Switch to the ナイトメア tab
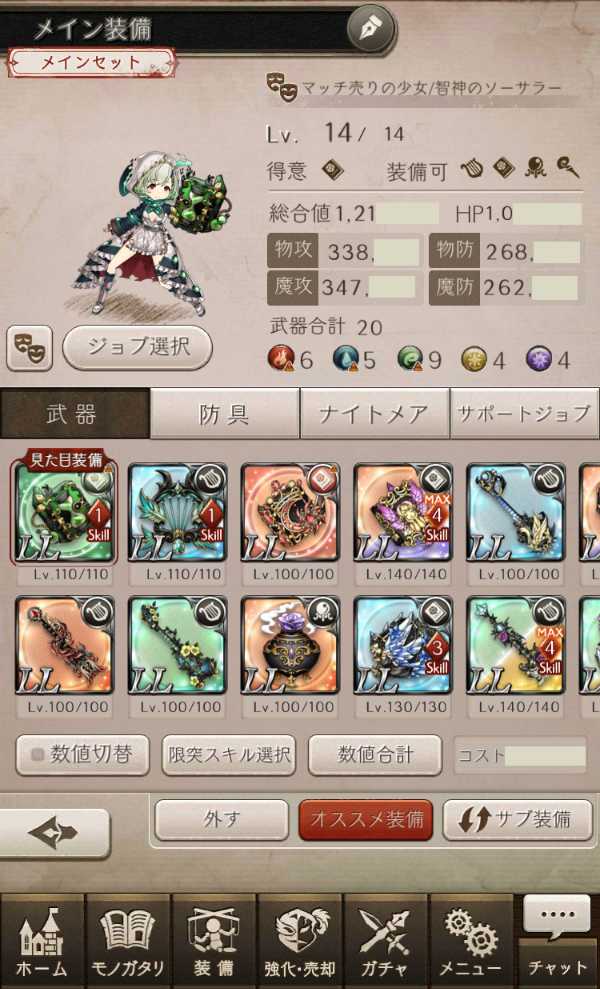The image size is (600, 989). coord(374,414)
